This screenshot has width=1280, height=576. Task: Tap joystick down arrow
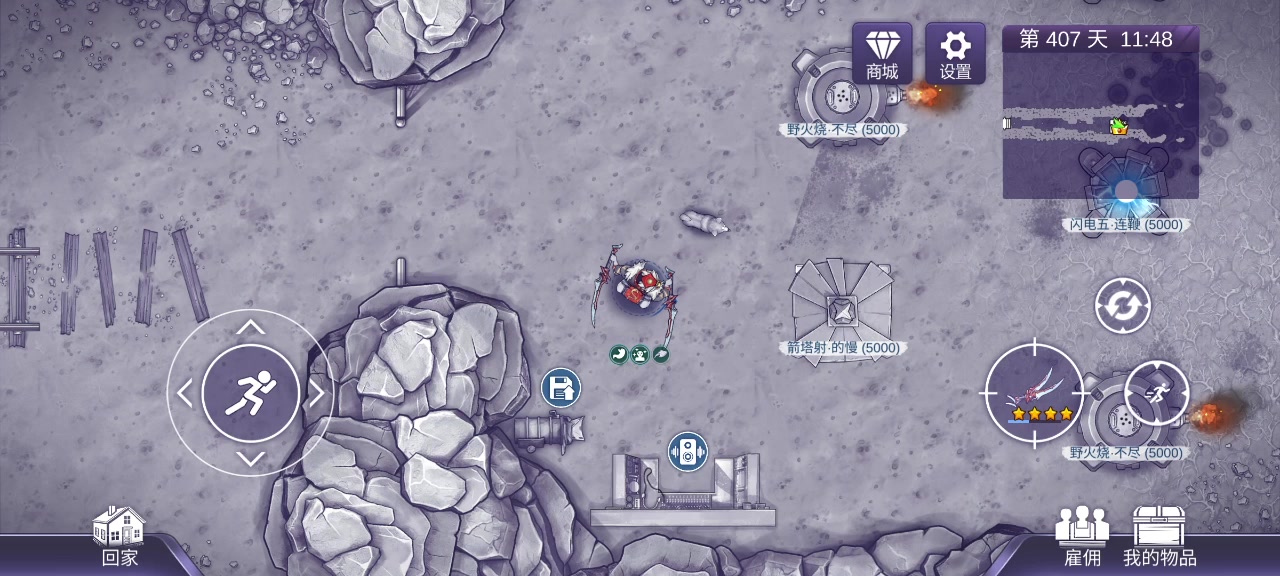250,459
